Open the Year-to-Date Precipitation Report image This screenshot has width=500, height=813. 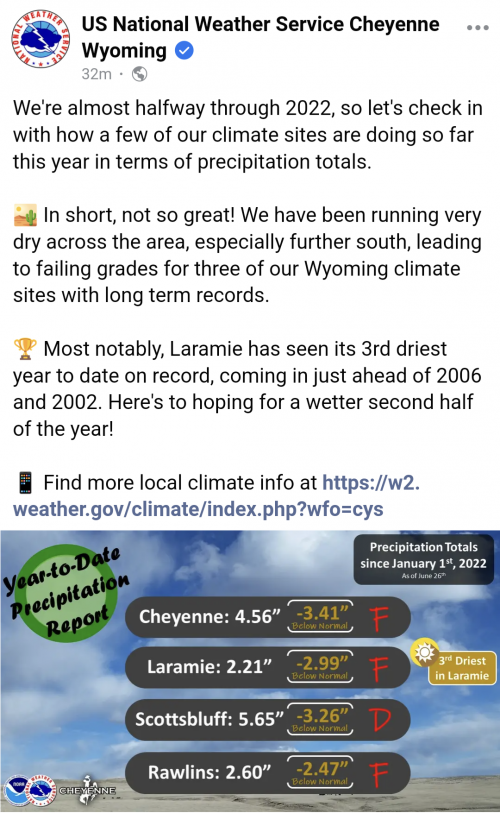pos(250,671)
